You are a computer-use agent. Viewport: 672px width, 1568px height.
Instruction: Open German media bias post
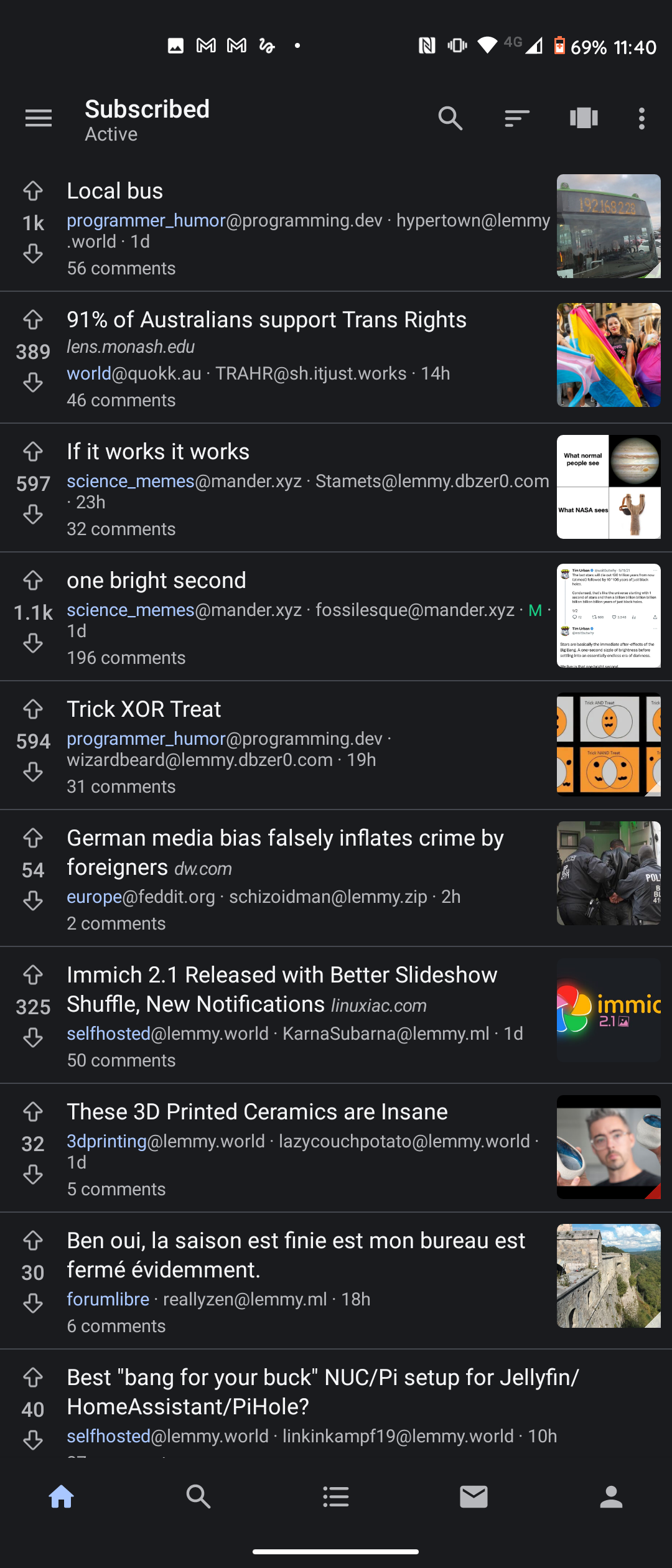pyautogui.click(x=285, y=839)
